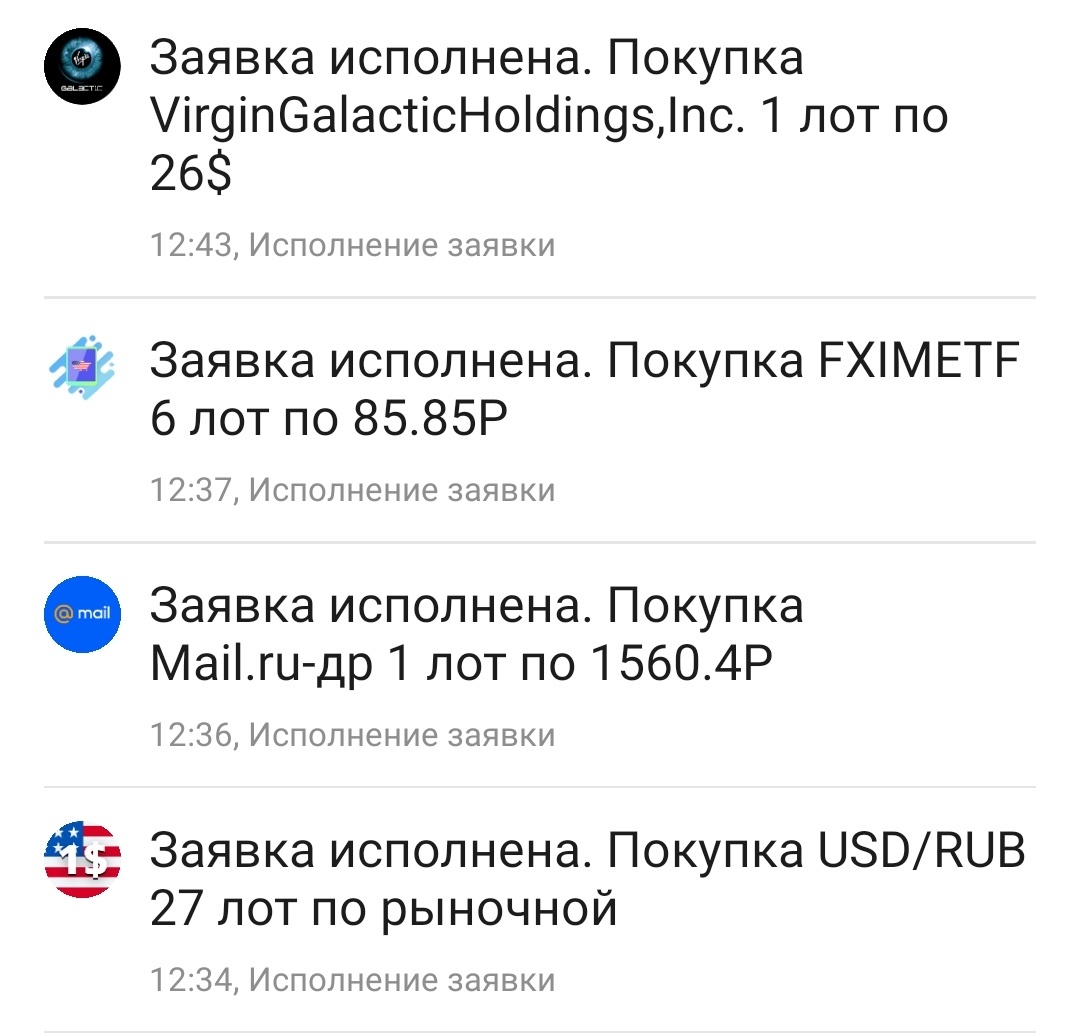Open the Mail.ru purchase notification

pyautogui.click(x=476, y=635)
